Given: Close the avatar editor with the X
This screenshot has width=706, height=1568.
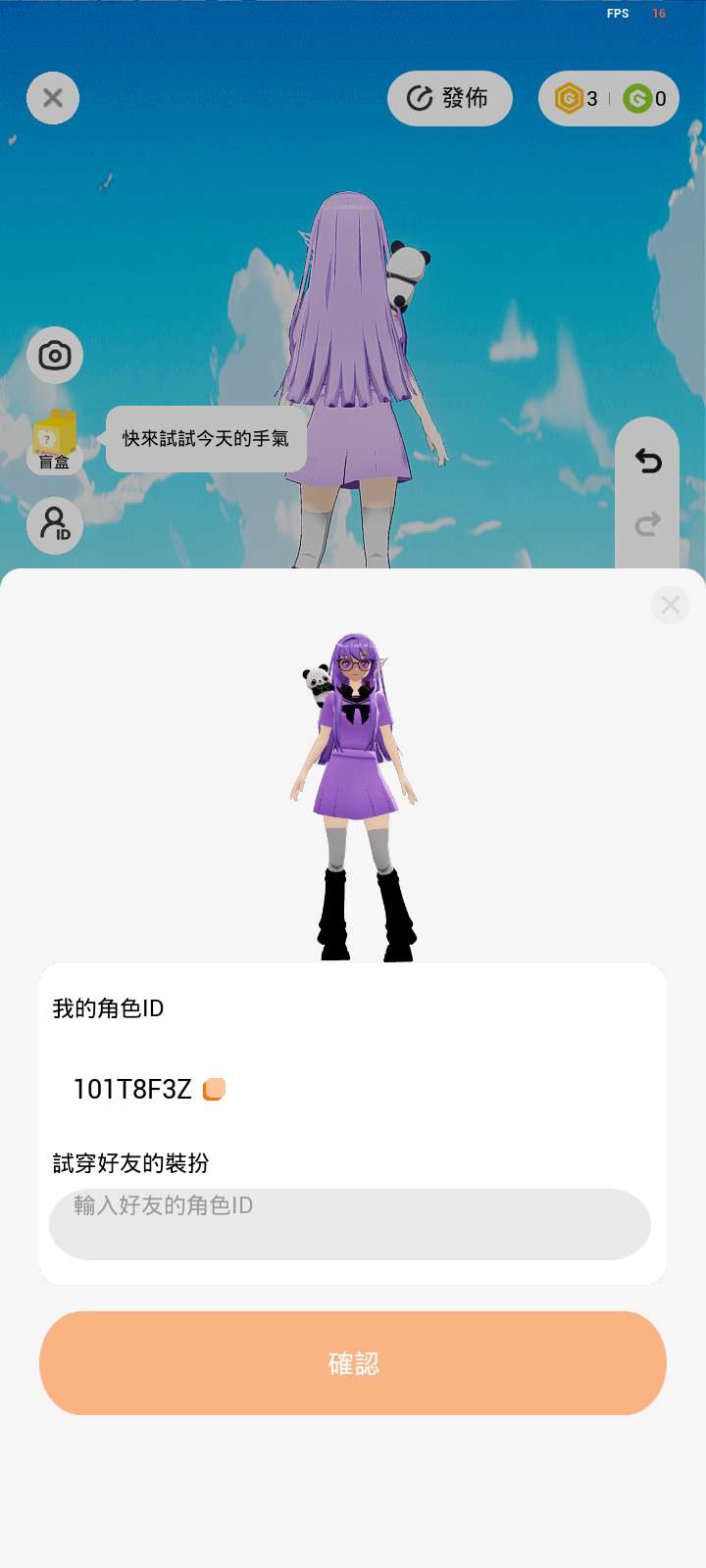Looking at the screenshot, I should (53, 98).
